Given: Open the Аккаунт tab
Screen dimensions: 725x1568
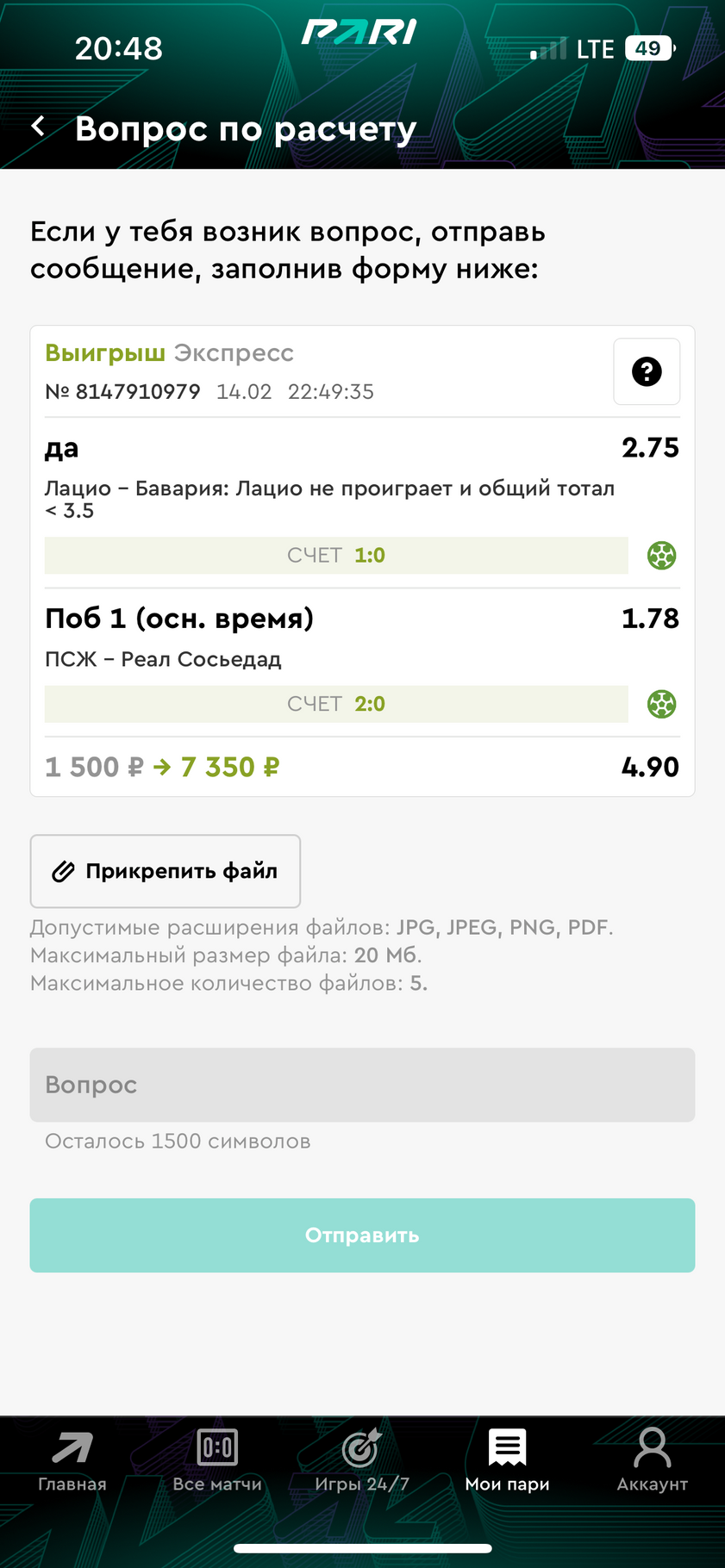Looking at the screenshot, I should 652,1461.
